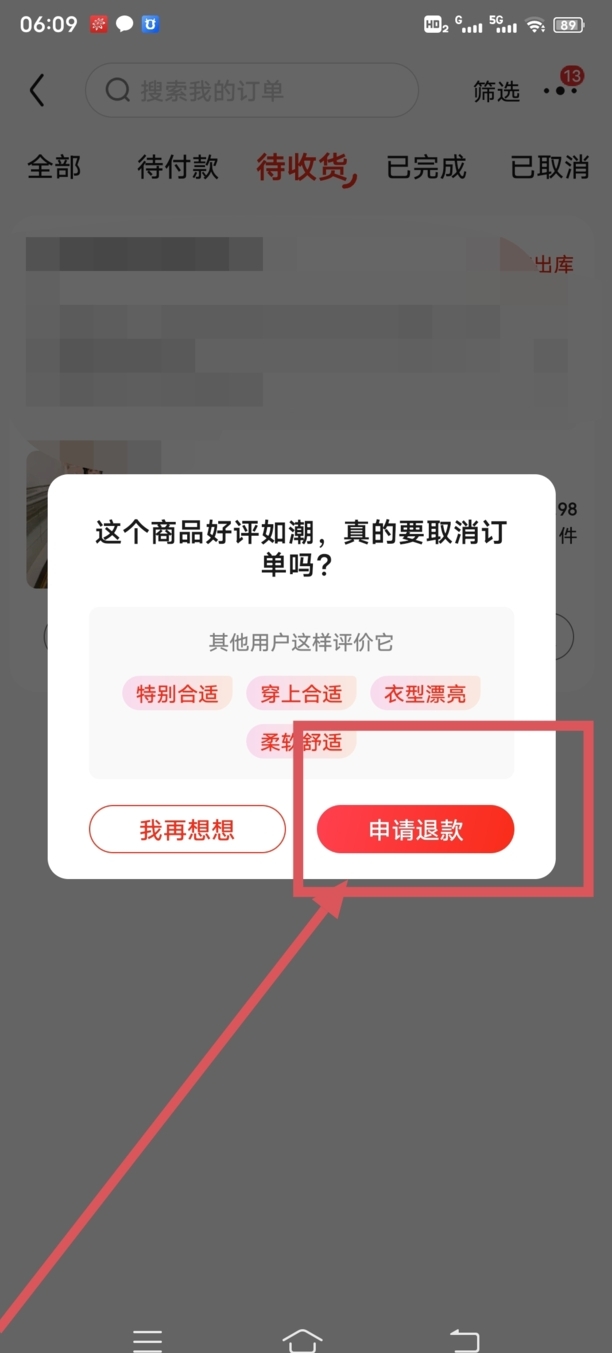The image size is (612, 1353).
Task: Open the 搜索我的订单 search box
Action: click(252, 91)
